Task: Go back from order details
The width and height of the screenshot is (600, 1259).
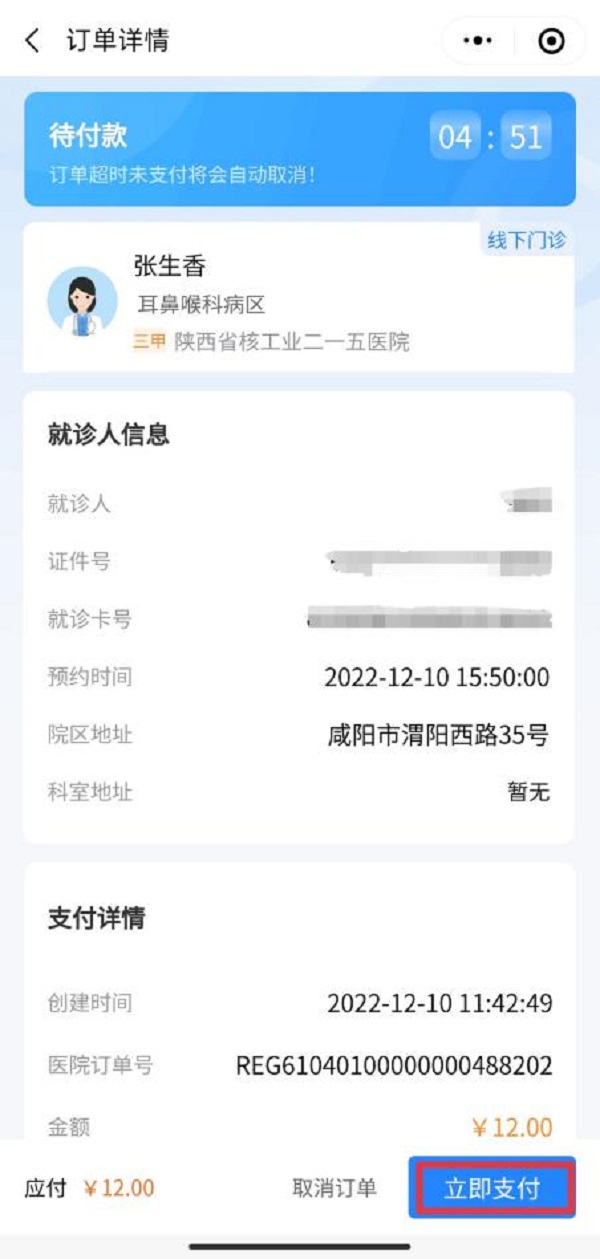Action: pos(33,41)
